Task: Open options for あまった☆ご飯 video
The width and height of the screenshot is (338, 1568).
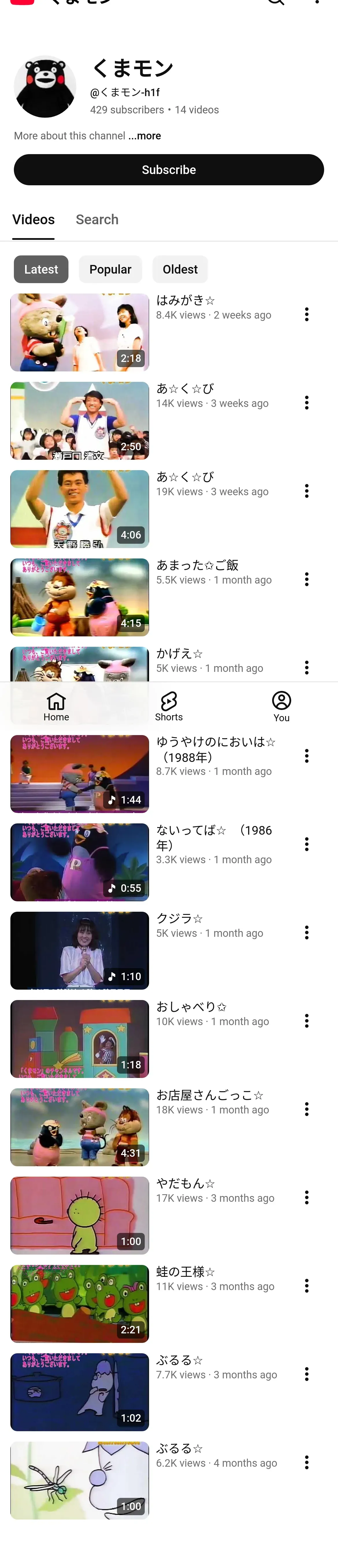Action: point(306,580)
